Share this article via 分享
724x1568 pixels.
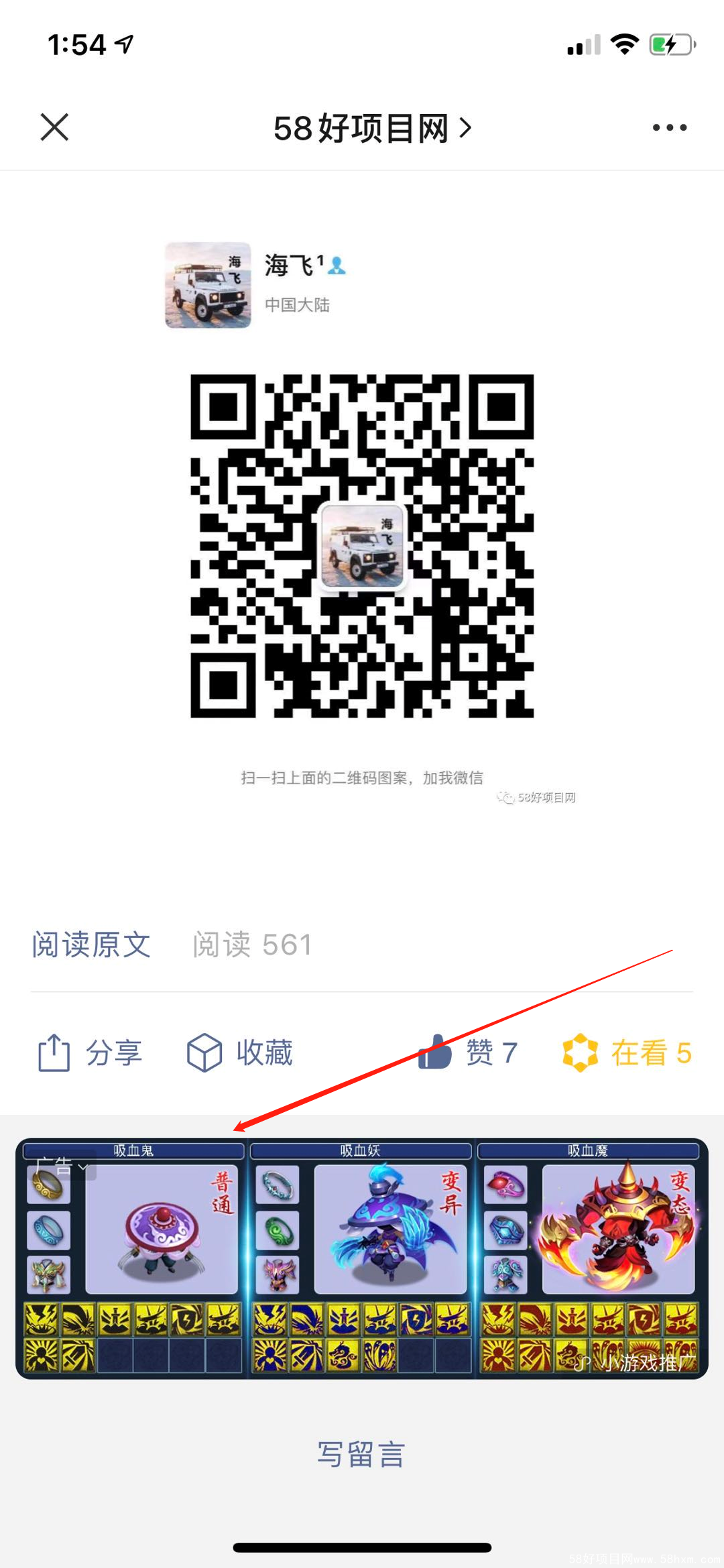click(90, 1052)
